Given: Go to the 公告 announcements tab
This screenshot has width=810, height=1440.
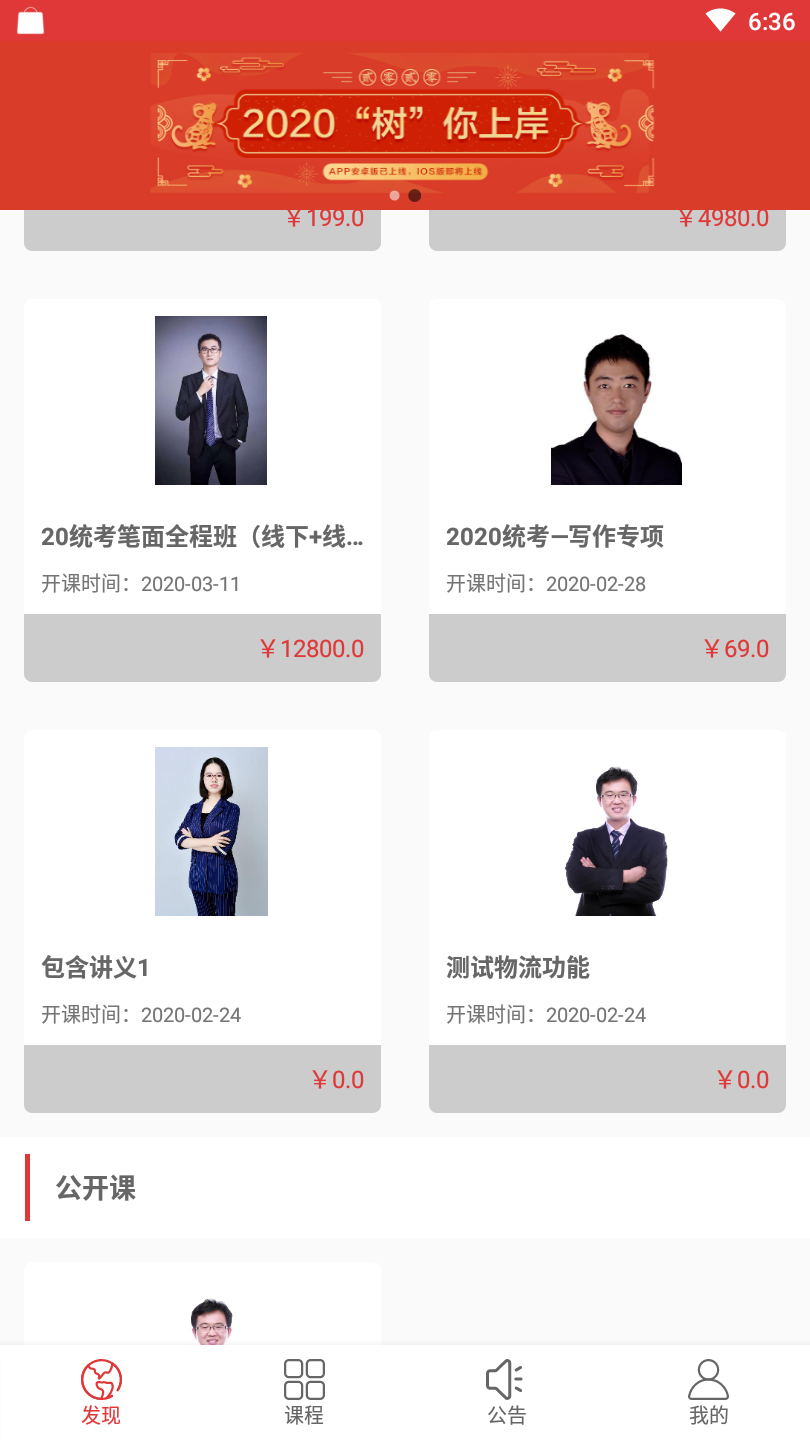Looking at the screenshot, I should pyautogui.click(x=506, y=1392).
